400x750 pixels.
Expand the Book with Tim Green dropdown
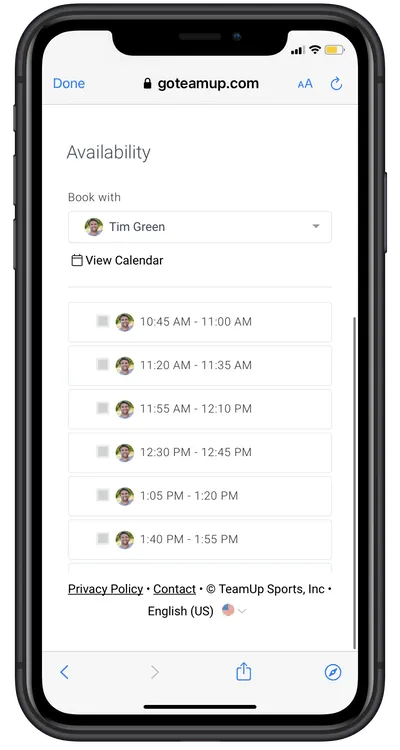(200, 227)
